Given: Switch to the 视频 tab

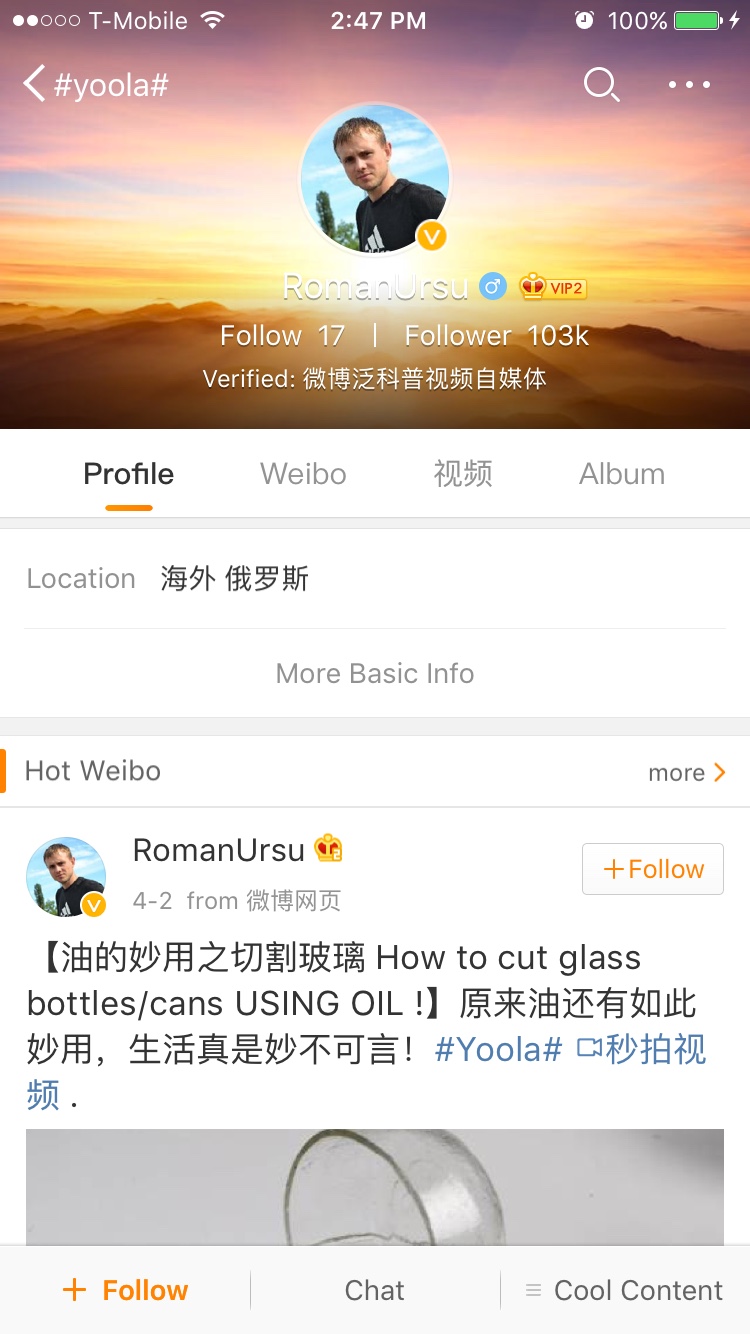Looking at the screenshot, I should coord(462,474).
